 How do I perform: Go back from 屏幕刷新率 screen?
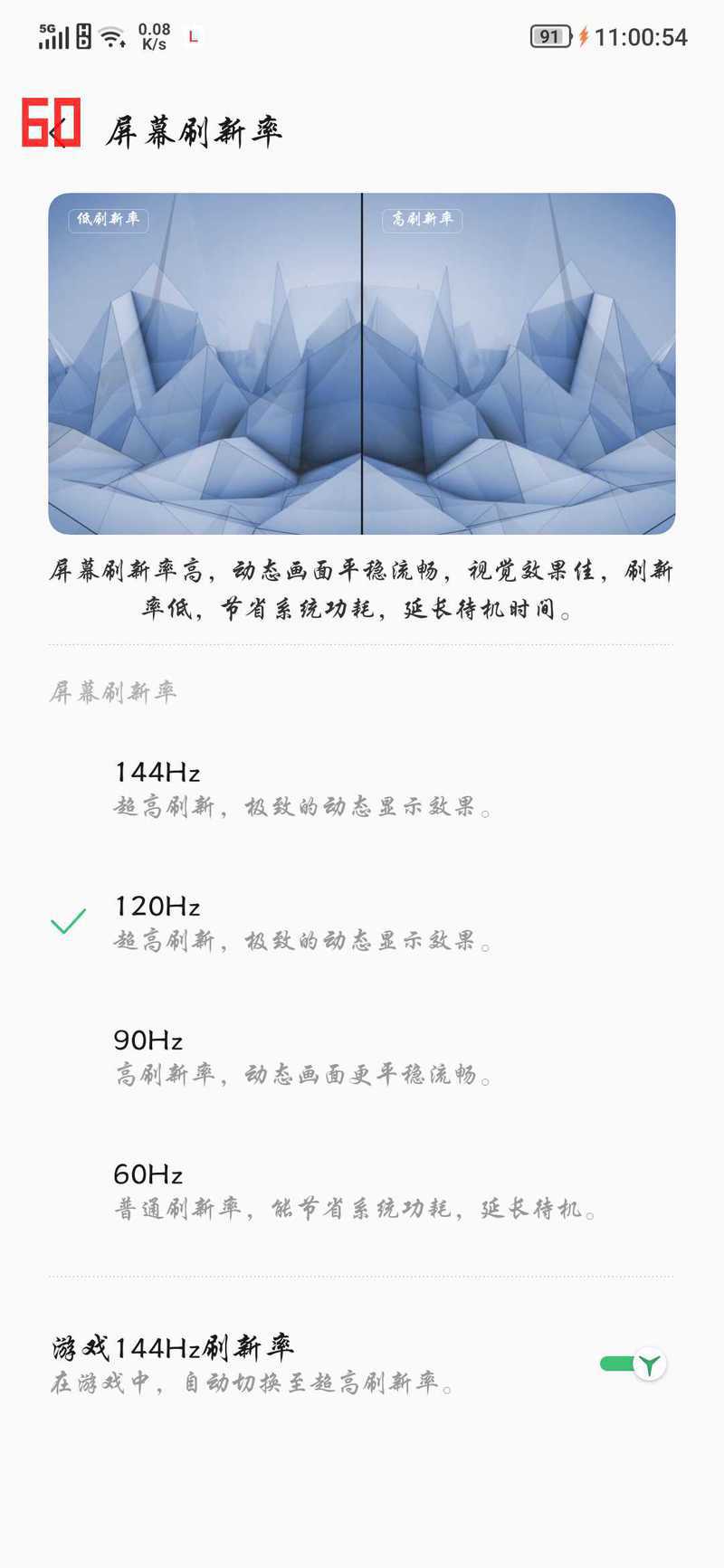[x=60, y=131]
